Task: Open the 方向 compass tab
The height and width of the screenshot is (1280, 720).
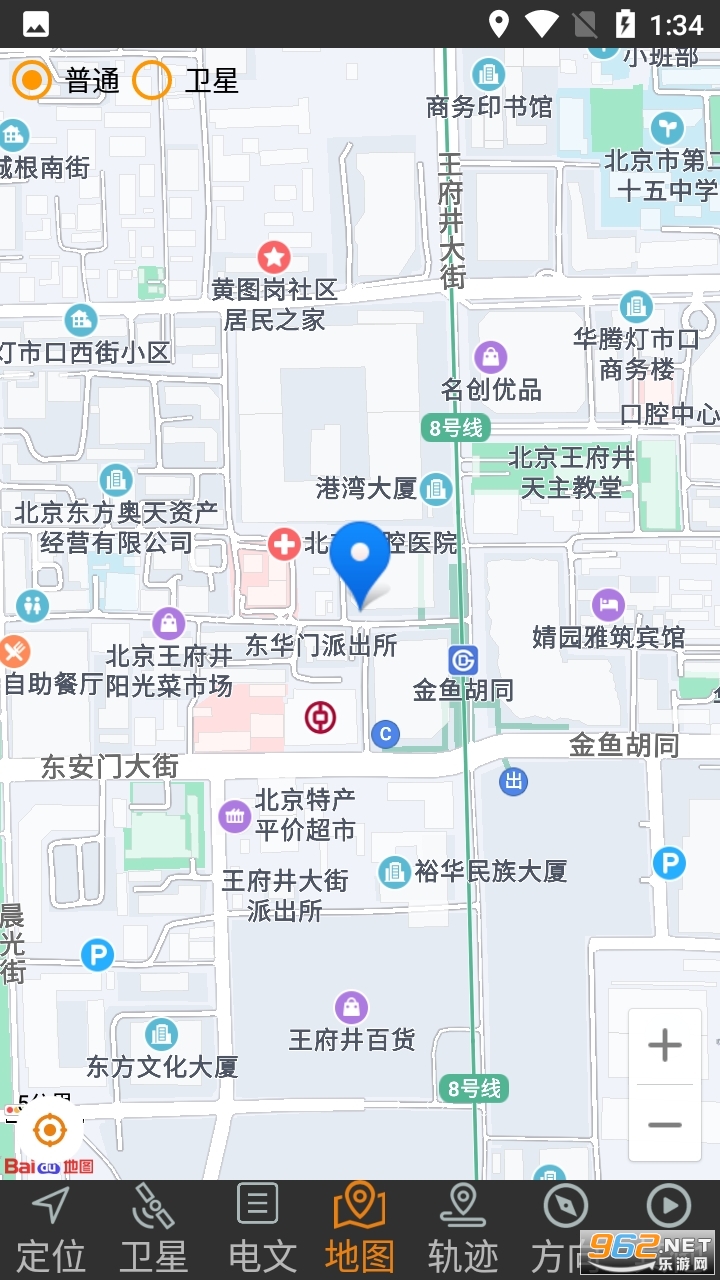Action: pyautogui.click(x=566, y=1230)
